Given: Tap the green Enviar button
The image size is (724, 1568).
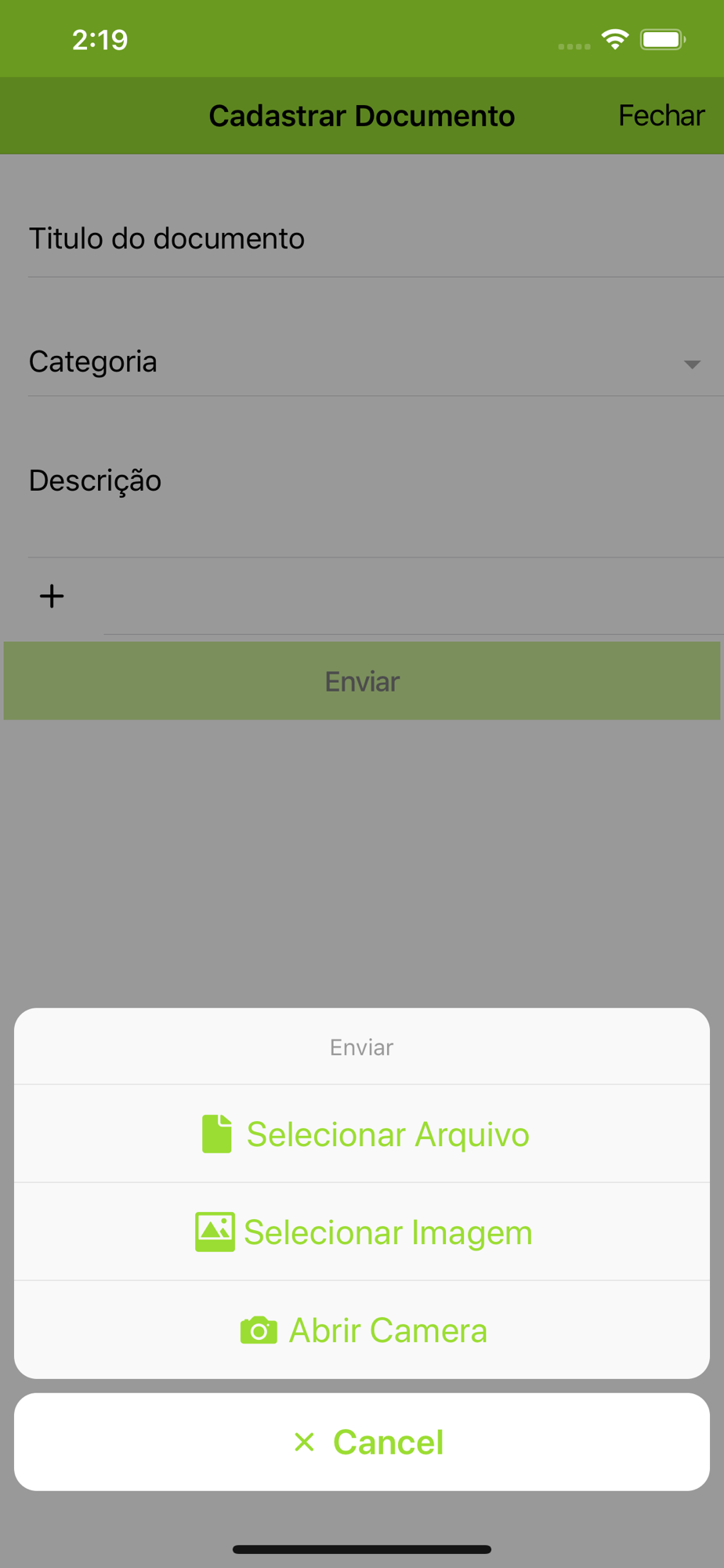Looking at the screenshot, I should 362,681.
